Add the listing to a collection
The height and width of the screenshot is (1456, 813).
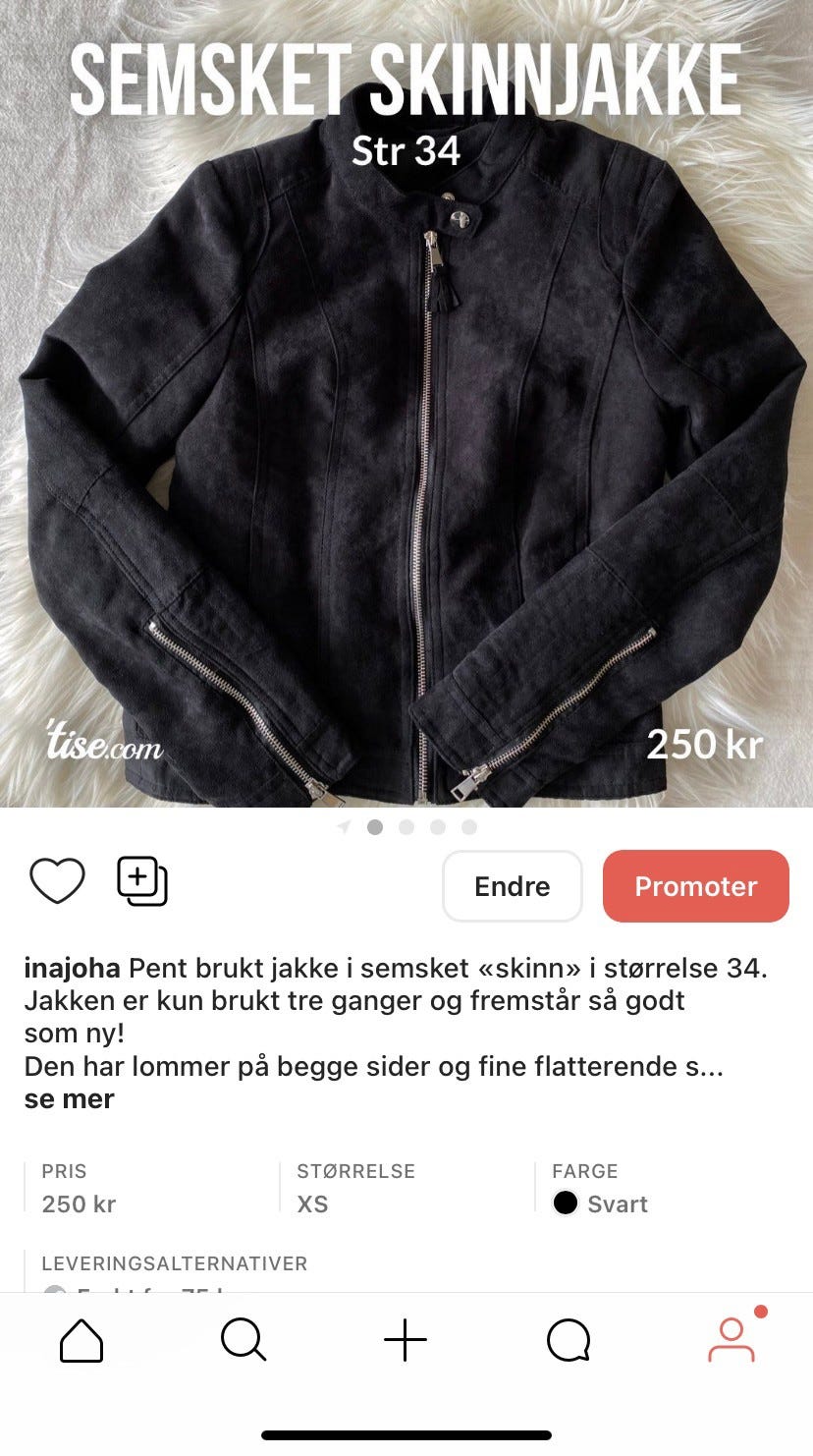point(140,883)
